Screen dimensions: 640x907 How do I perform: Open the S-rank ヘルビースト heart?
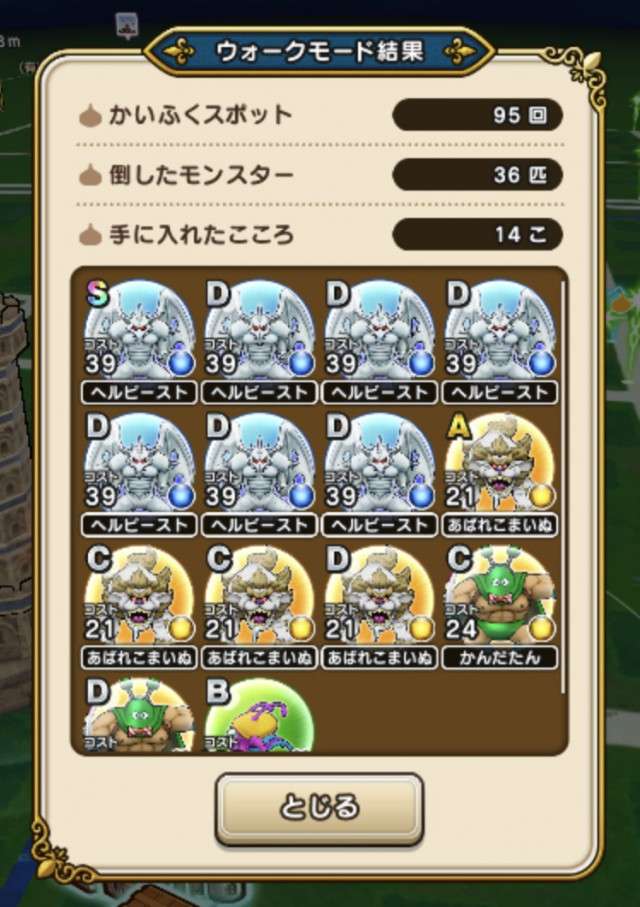click(139, 335)
